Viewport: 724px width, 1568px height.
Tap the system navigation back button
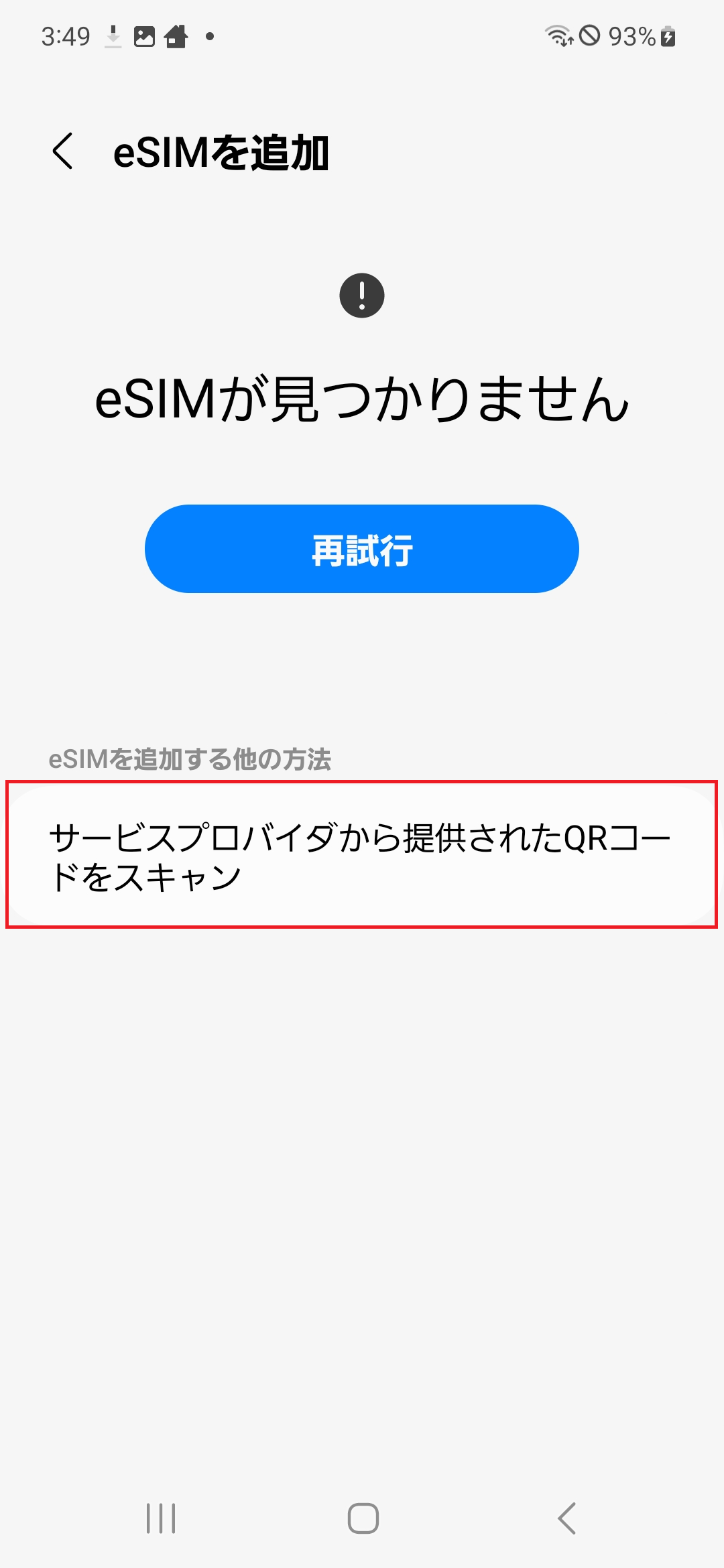[x=567, y=1518]
